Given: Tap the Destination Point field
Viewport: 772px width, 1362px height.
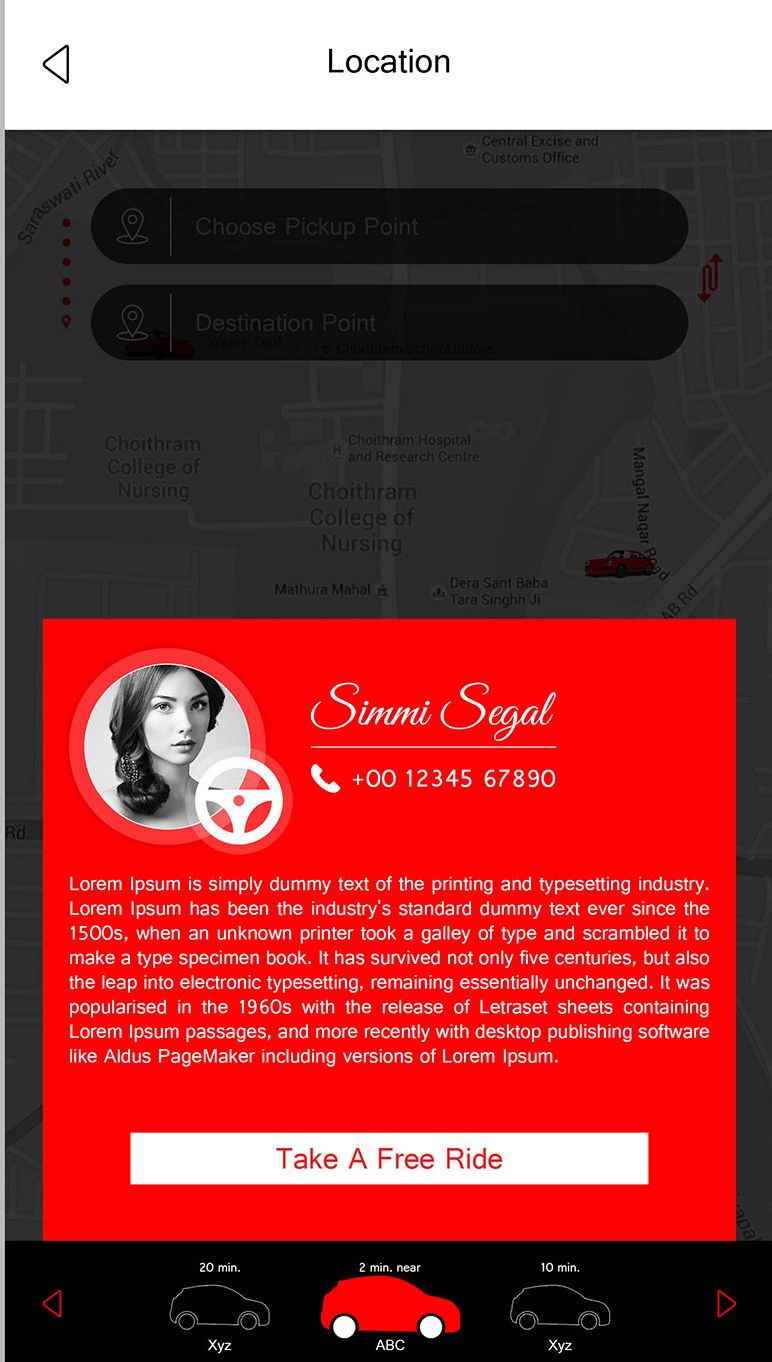Looking at the screenshot, I should coord(389,322).
